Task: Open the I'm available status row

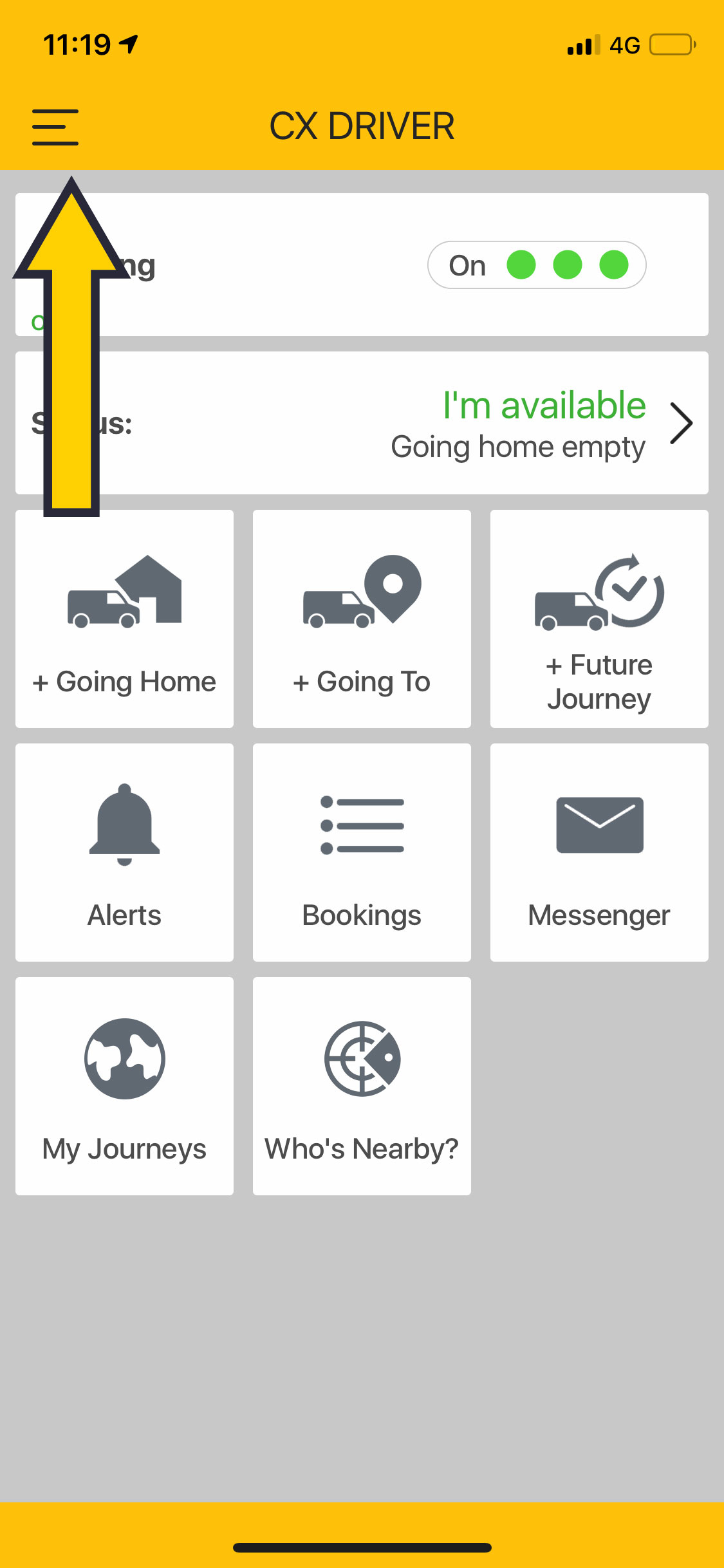Action: 541,424
